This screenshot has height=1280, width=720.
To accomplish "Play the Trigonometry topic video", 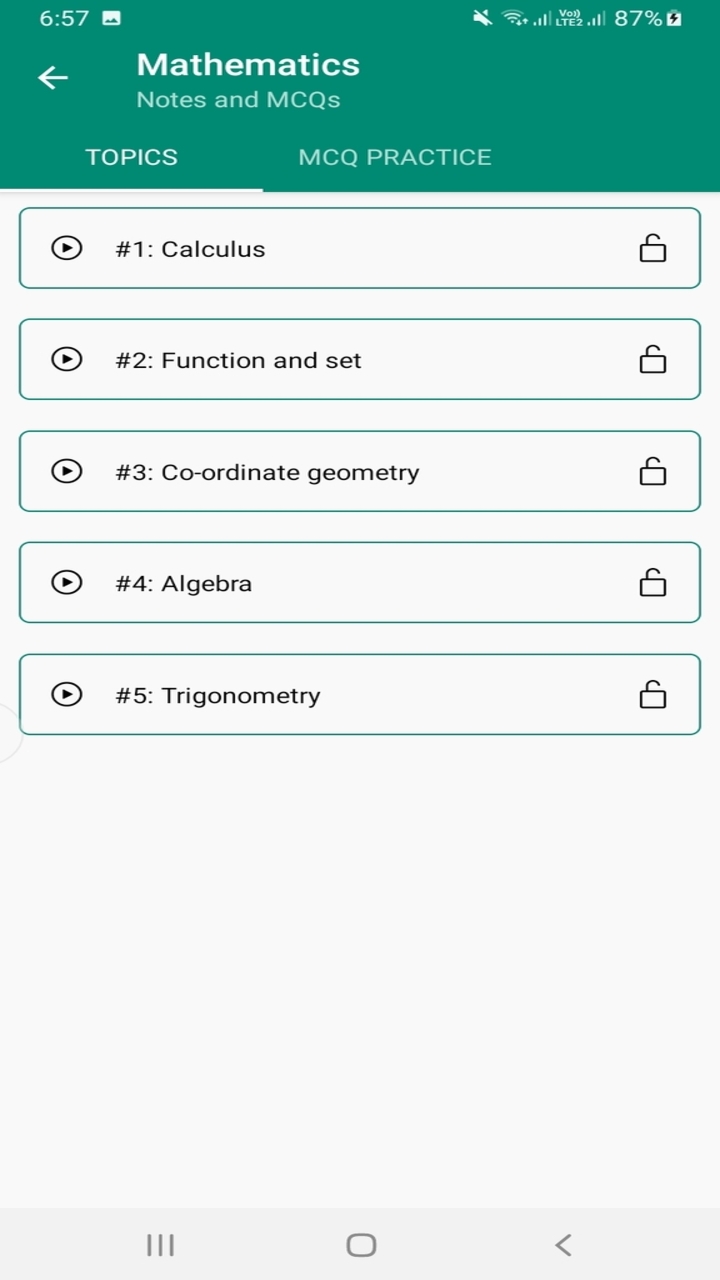I will point(66,694).
